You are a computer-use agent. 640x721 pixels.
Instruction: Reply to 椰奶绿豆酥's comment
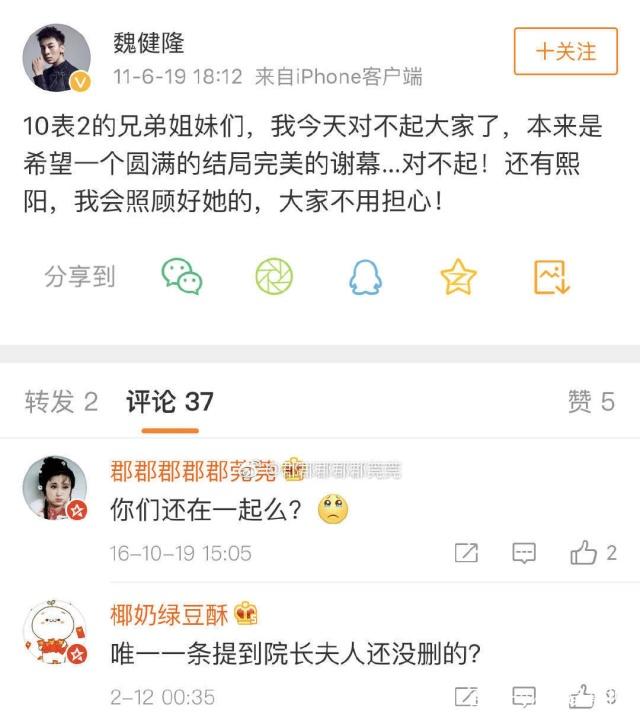click(x=525, y=696)
